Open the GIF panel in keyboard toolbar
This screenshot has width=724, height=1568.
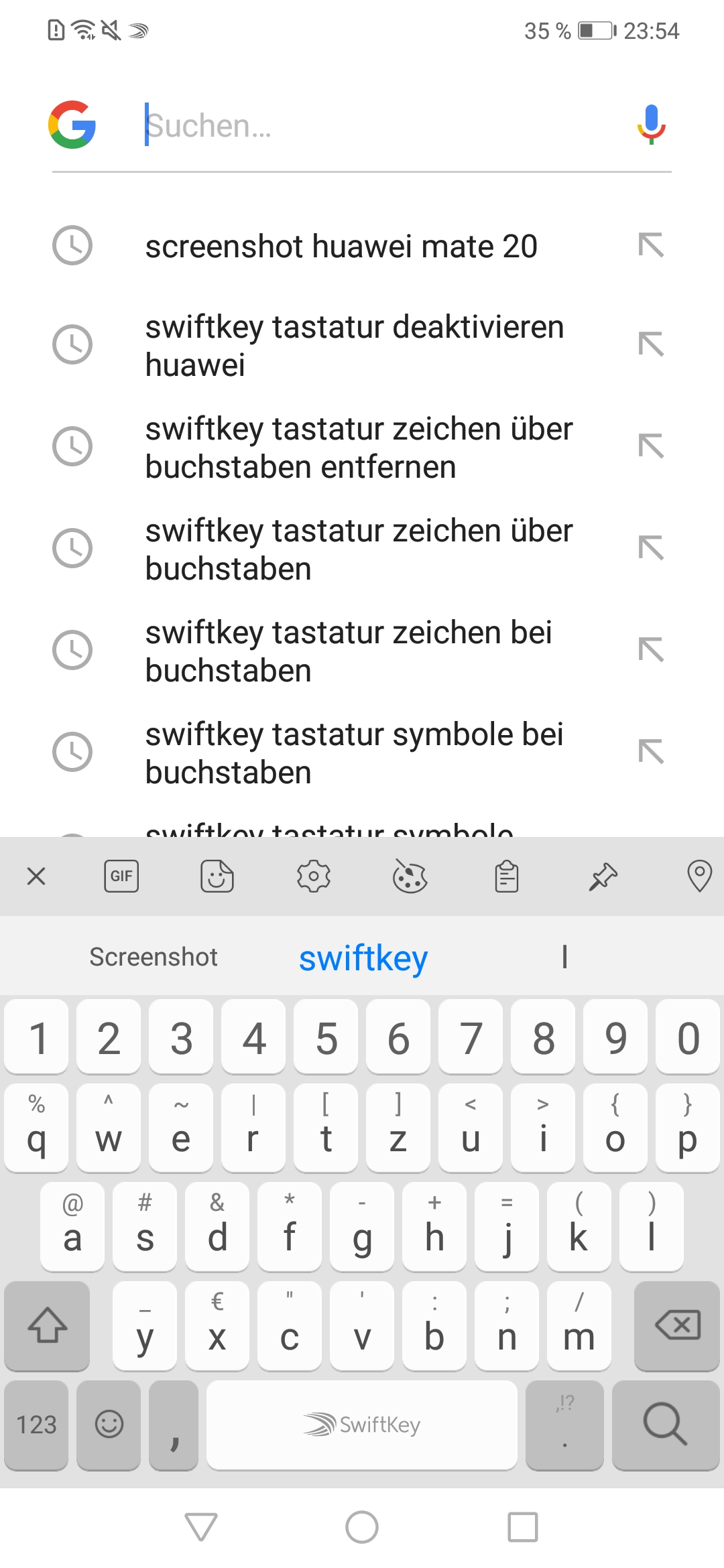[x=121, y=876]
